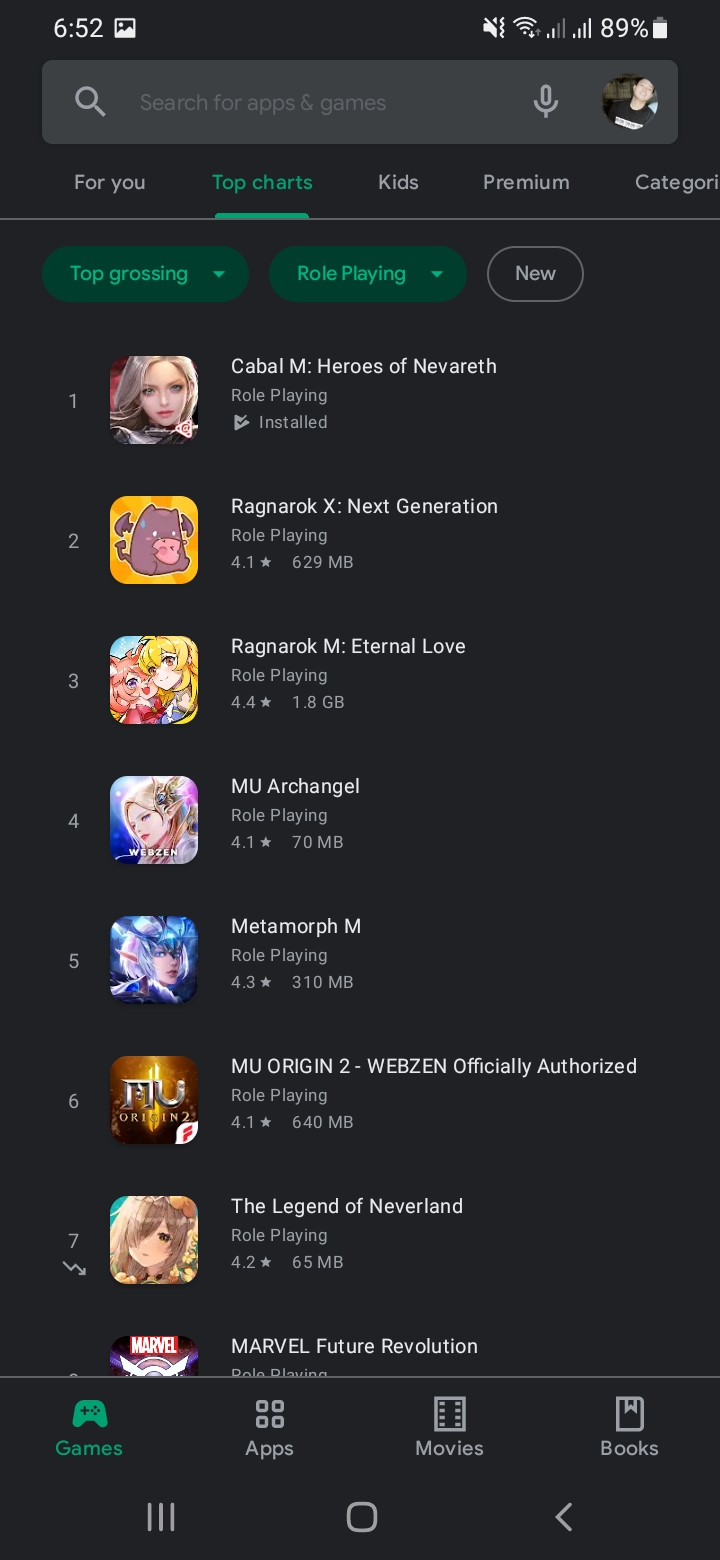Expand the Role Playing category dropdown
720x1560 pixels.
tap(367, 274)
